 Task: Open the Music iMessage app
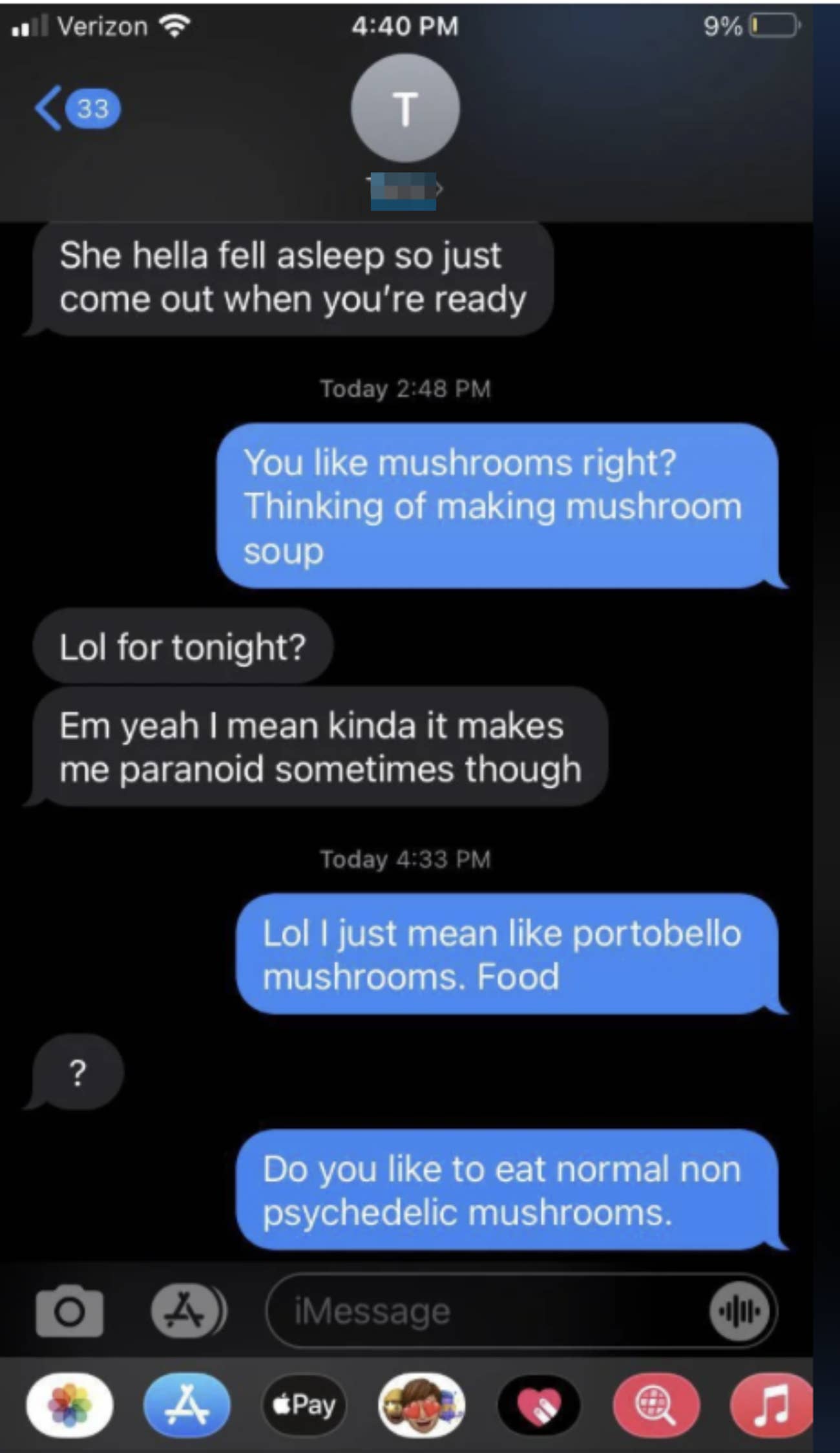[x=770, y=1405]
